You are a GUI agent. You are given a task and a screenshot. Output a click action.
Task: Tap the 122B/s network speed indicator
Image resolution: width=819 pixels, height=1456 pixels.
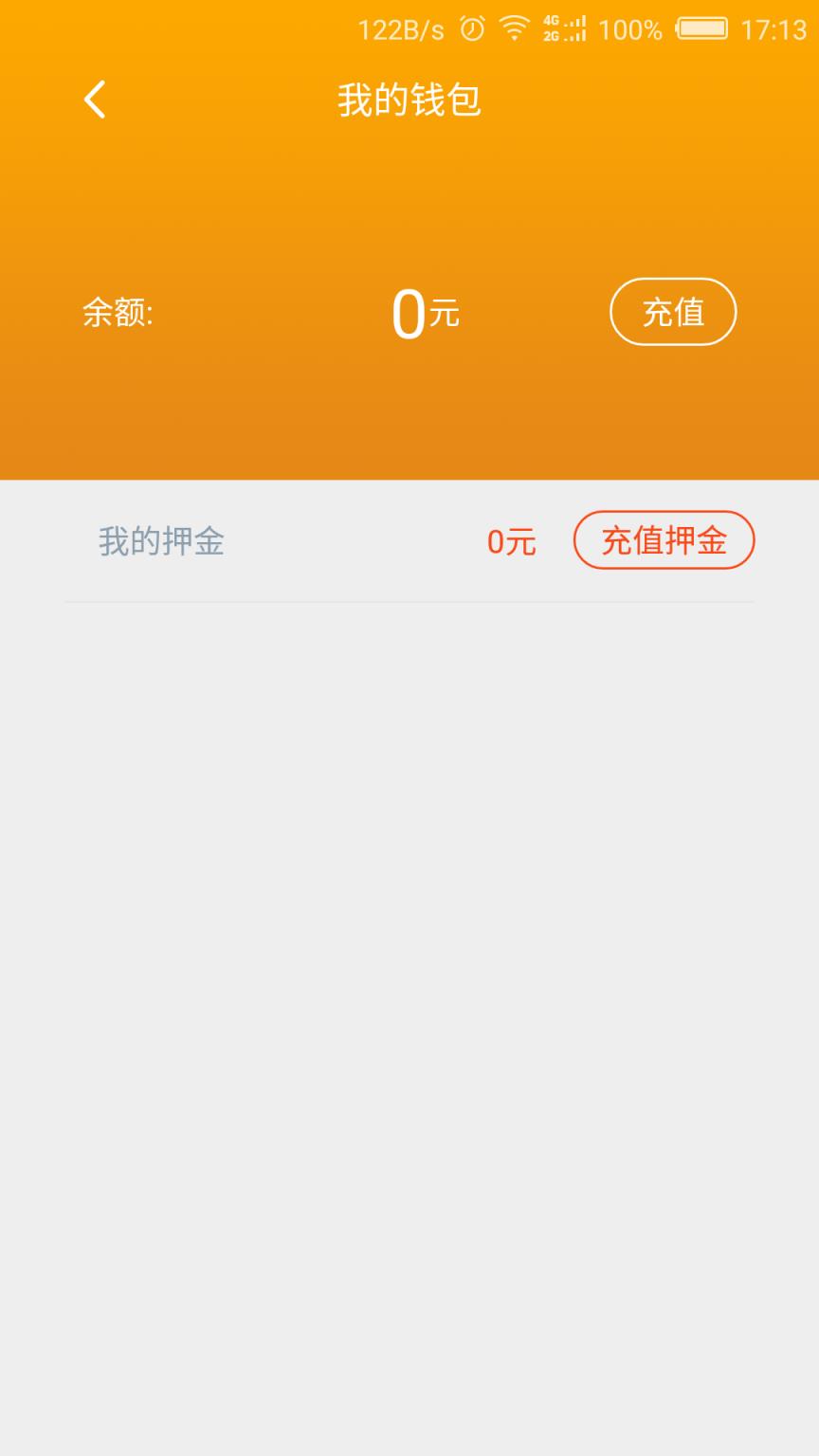coord(400,28)
